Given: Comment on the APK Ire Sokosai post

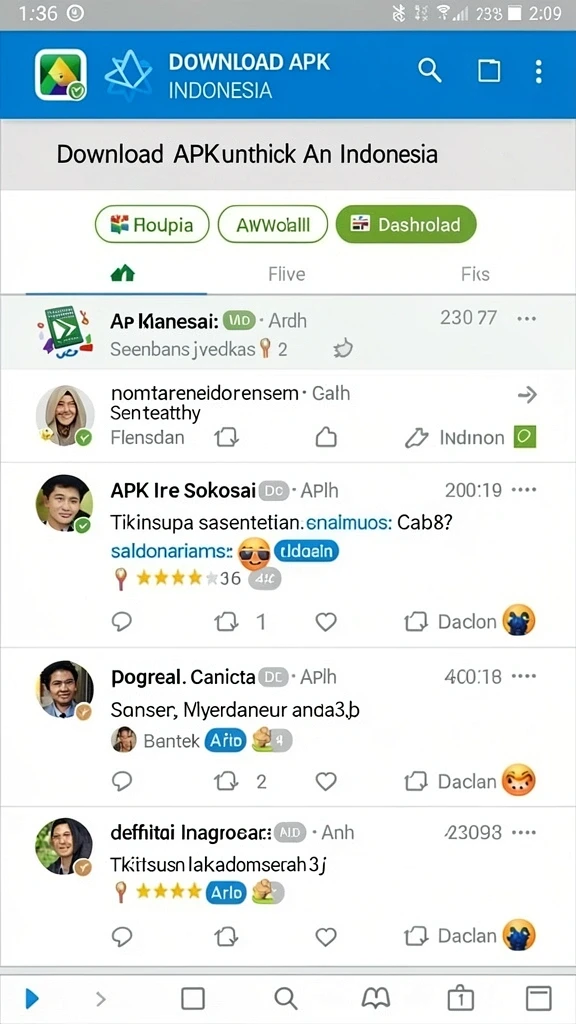Looking at the screenshot, I should (x=121, y=621).
